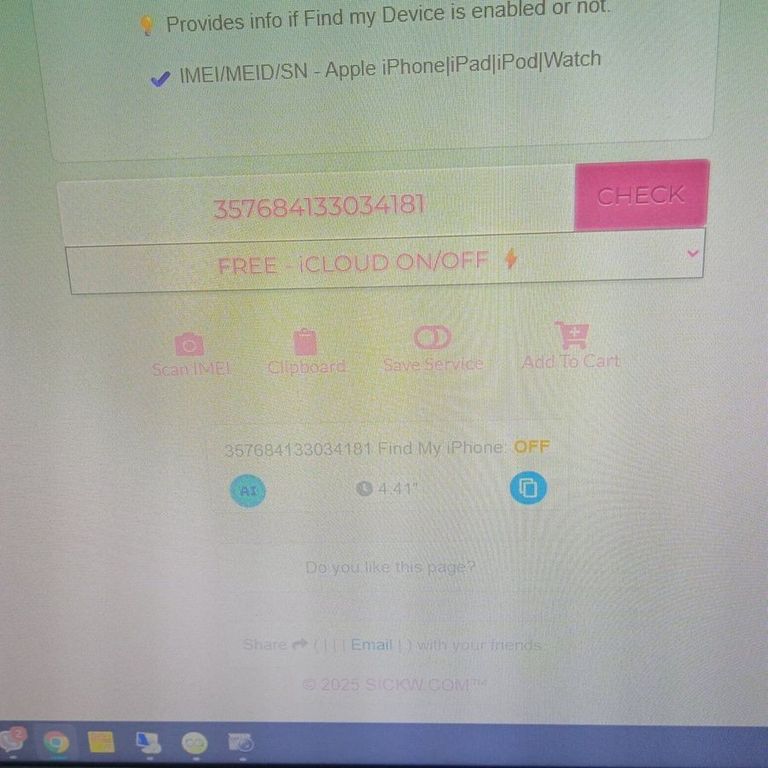Share the page via the Email link
Viewport: 768px width, 768px height.
click(371, 645)
